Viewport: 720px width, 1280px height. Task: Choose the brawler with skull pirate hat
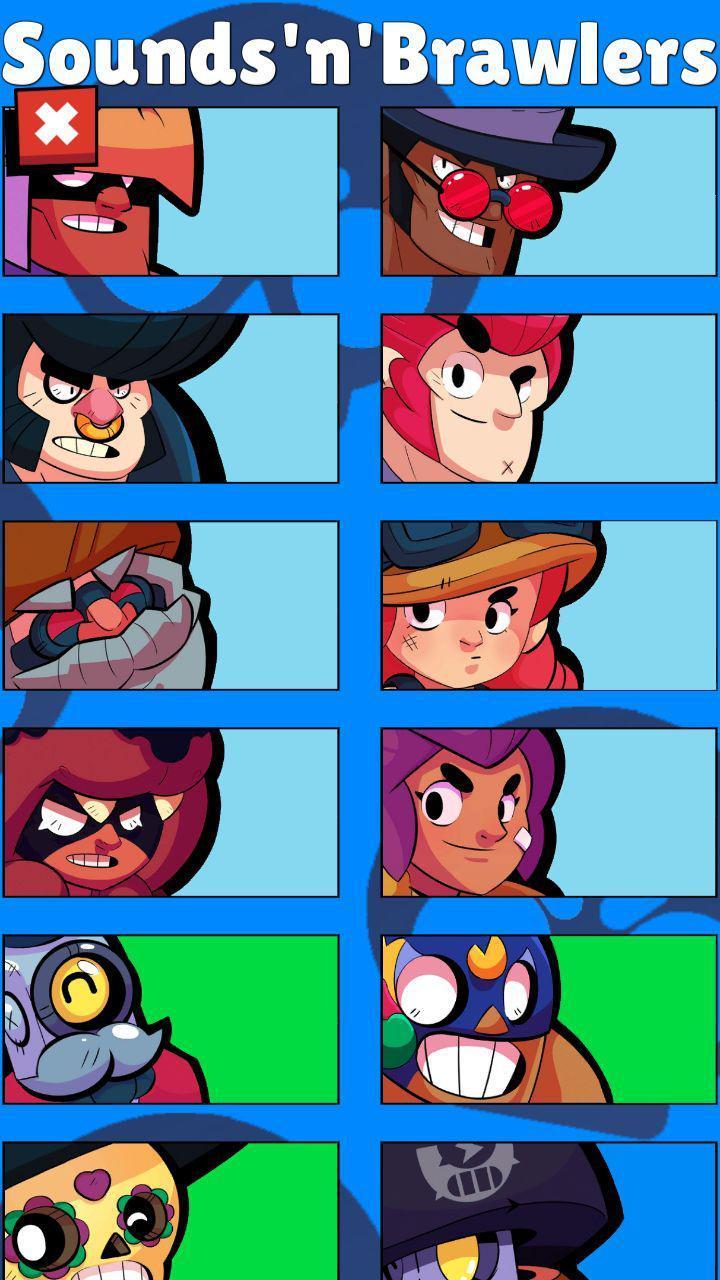[548, 1212]
